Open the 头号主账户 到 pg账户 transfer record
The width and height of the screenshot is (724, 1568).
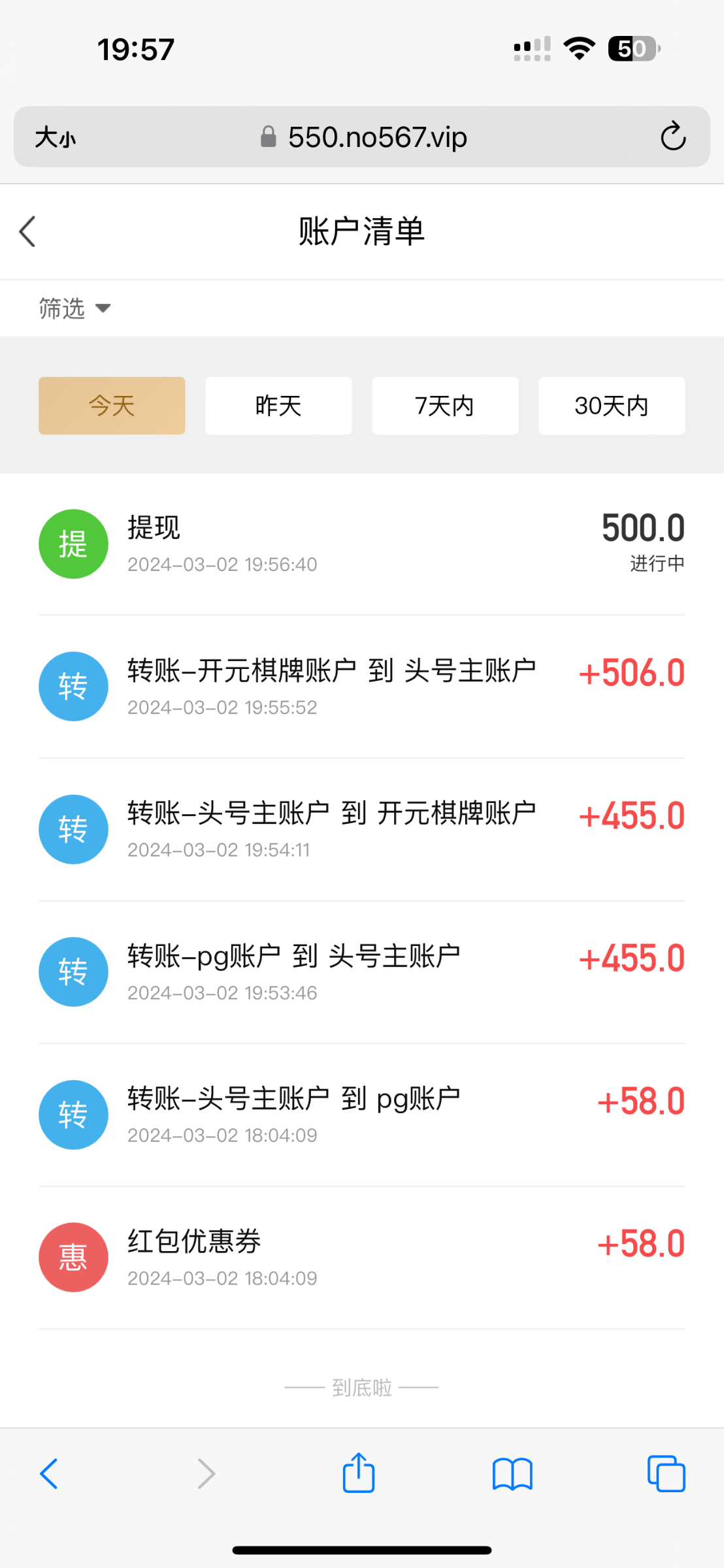361,1115
